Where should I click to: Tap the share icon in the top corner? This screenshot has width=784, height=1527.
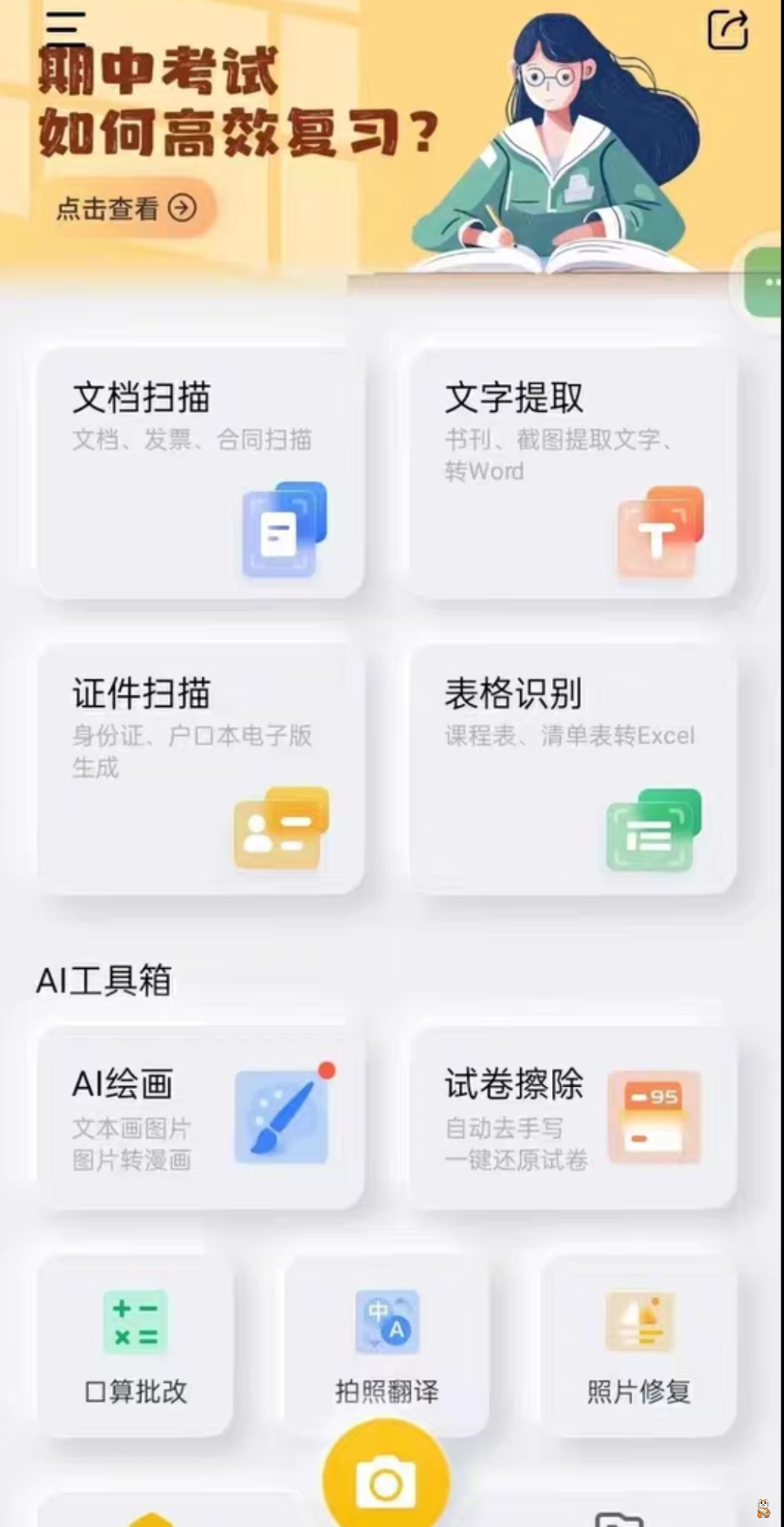727,30
